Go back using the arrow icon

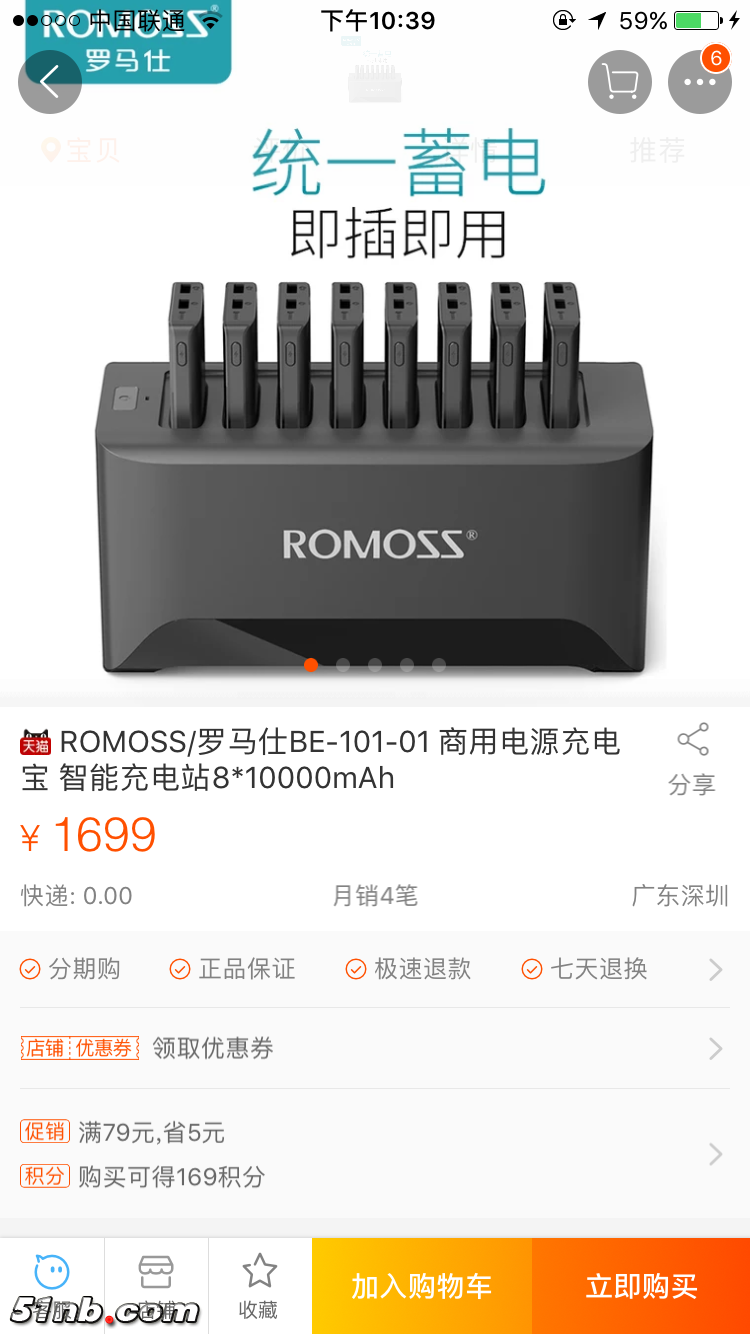tap(49, 81)
